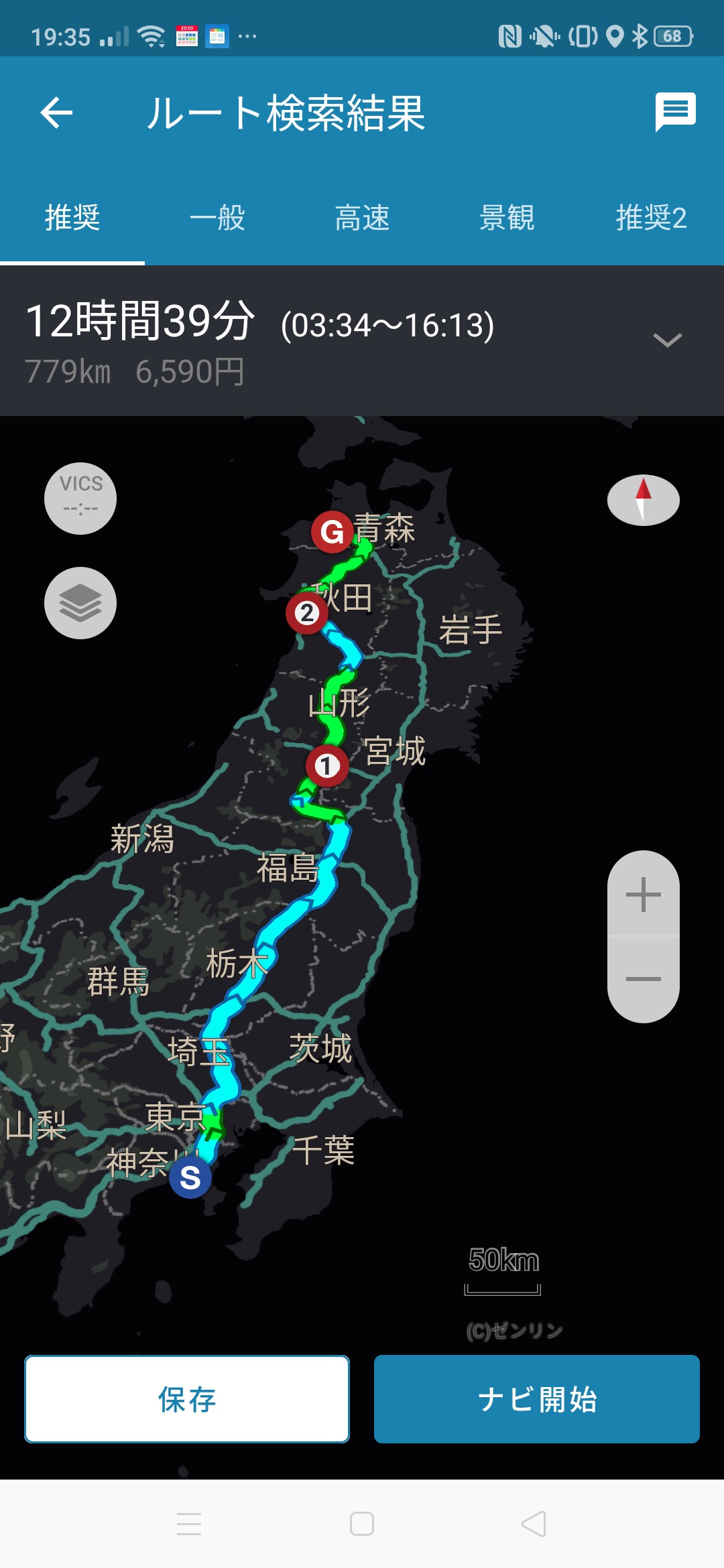Start navigation with ナビ開始
The image size is (724, 1568).
click(x=536, y=1399)
